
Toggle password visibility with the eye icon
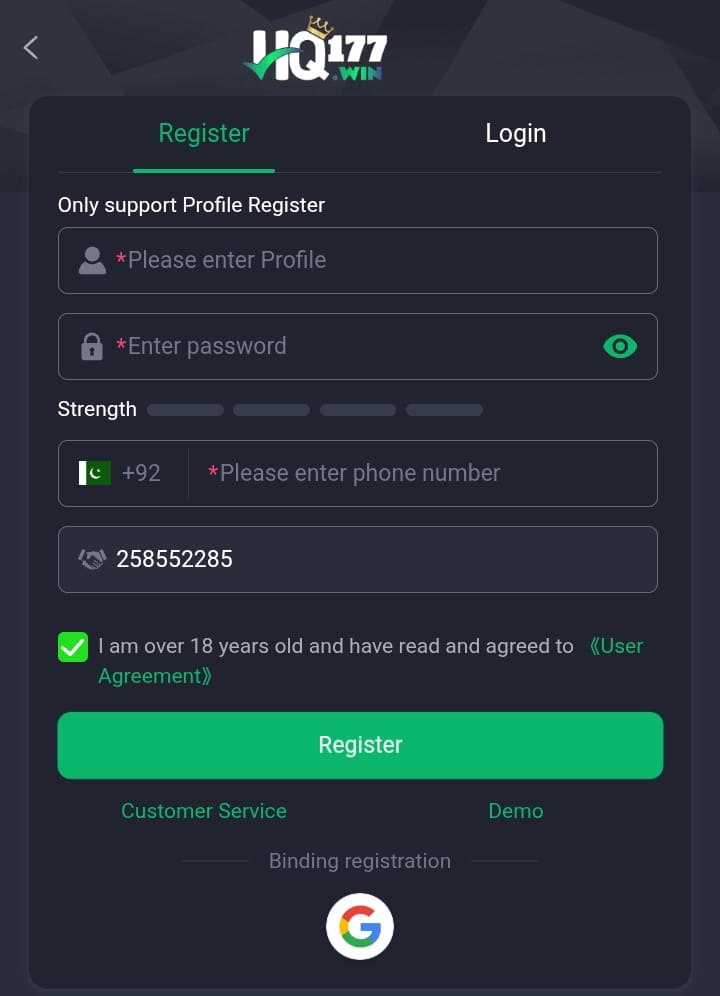[619, 346]
